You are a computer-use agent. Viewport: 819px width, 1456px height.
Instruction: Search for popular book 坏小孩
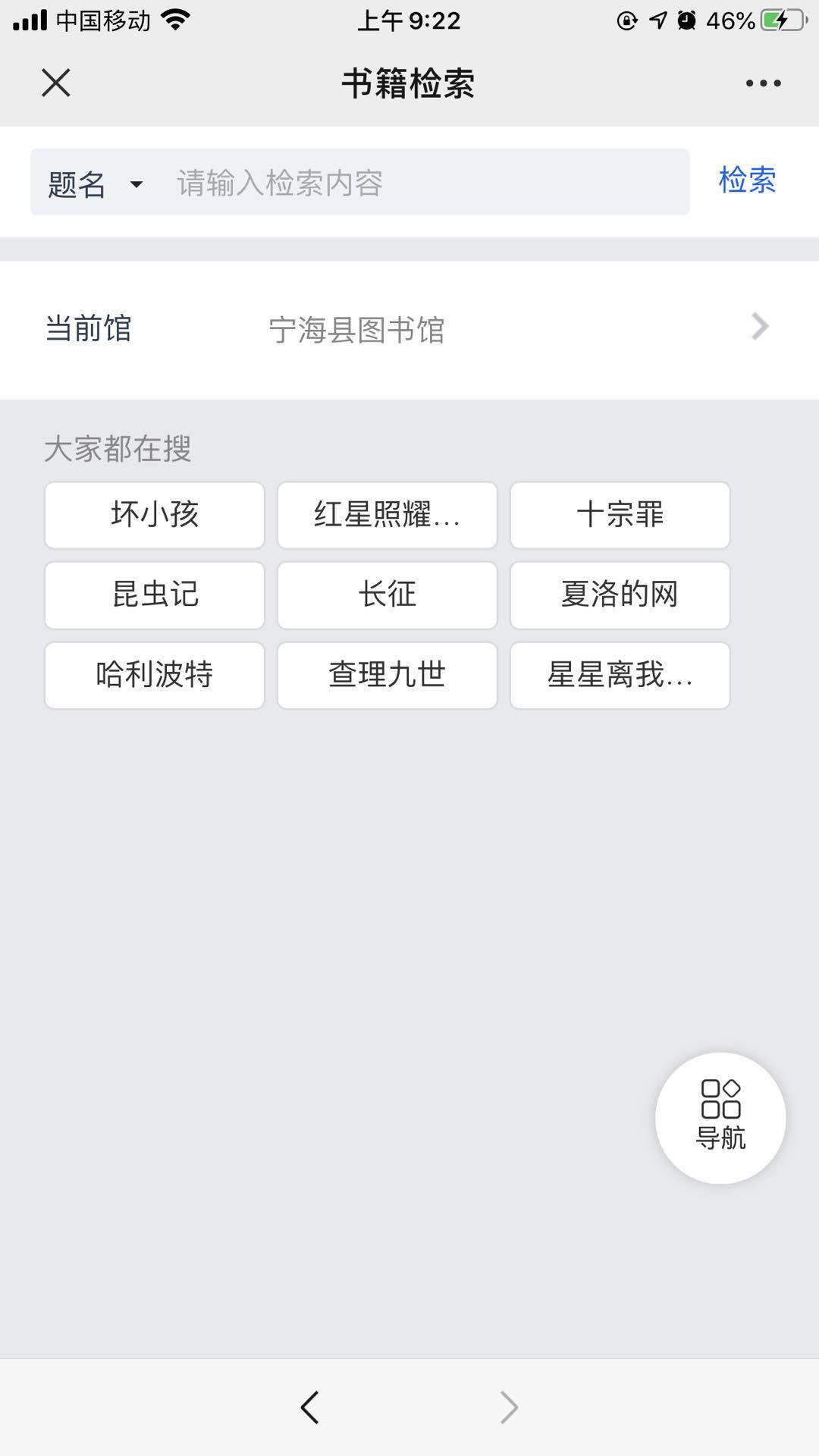click(155, 515)
